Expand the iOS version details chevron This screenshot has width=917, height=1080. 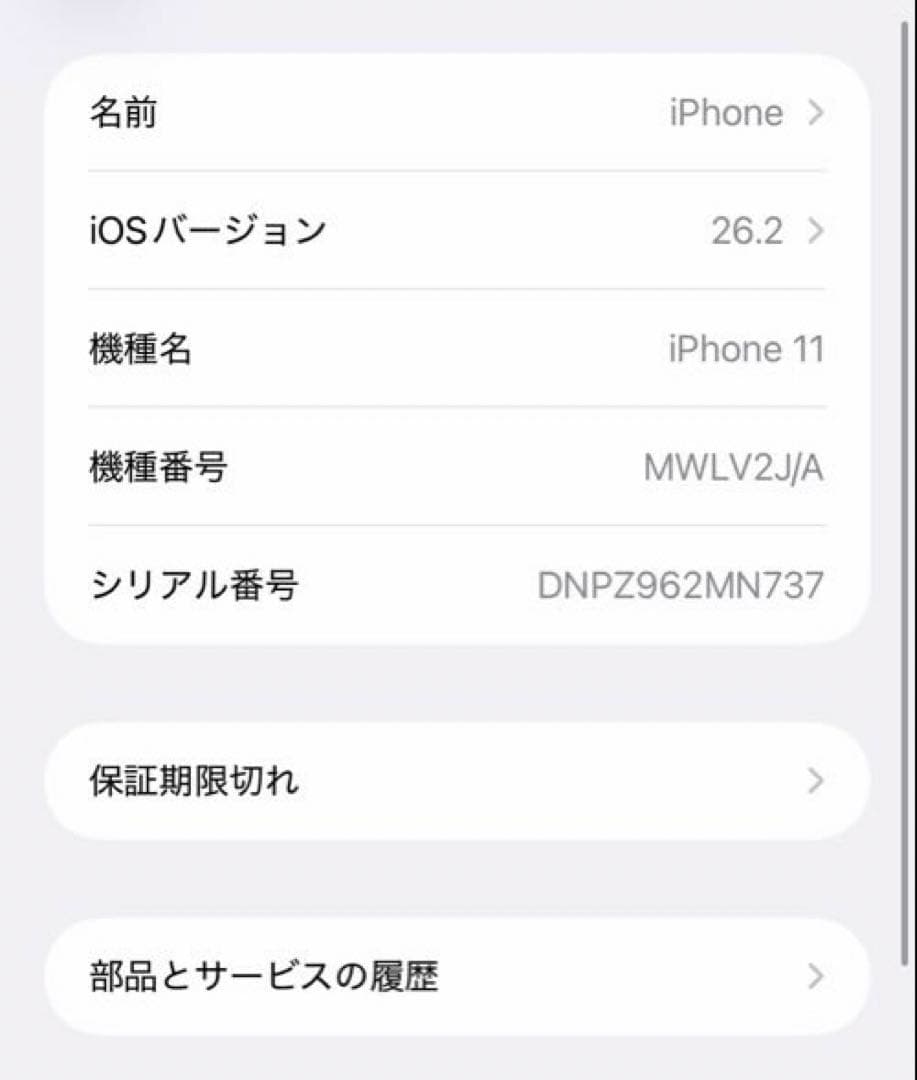[x=816, y=230]
